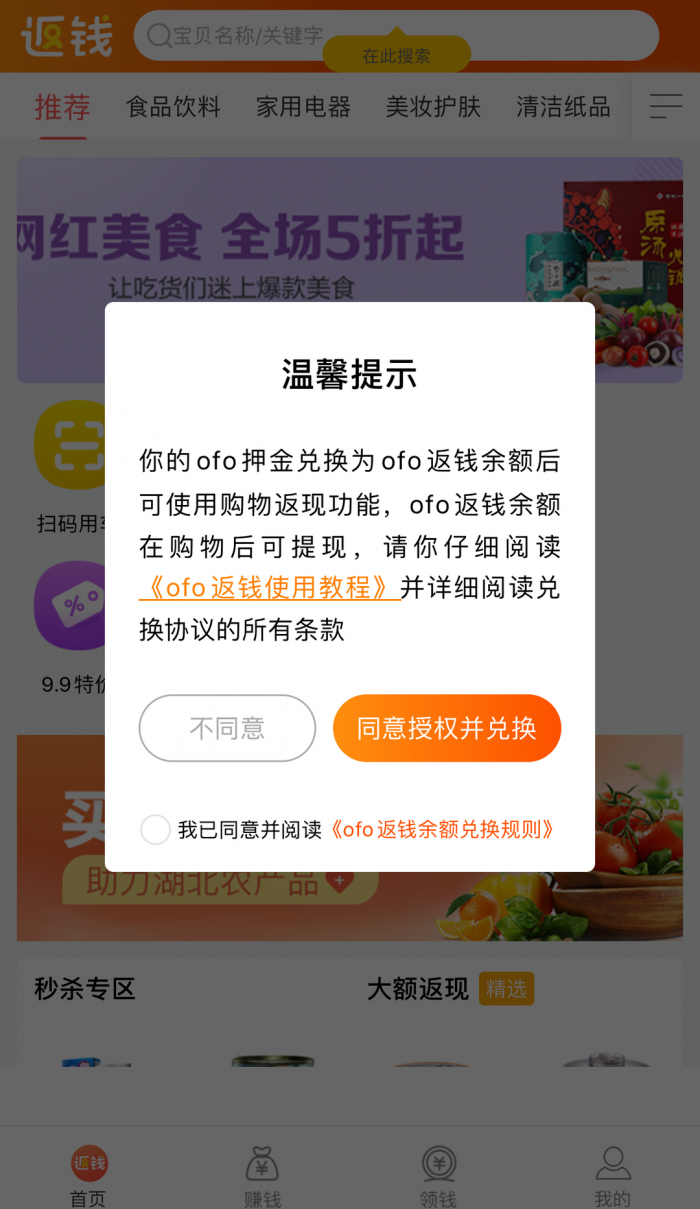Check 我已同意并阅读 checkbox
This screenshot has width=700, height=1209.
pyautogui.click(x=155, y=829)
